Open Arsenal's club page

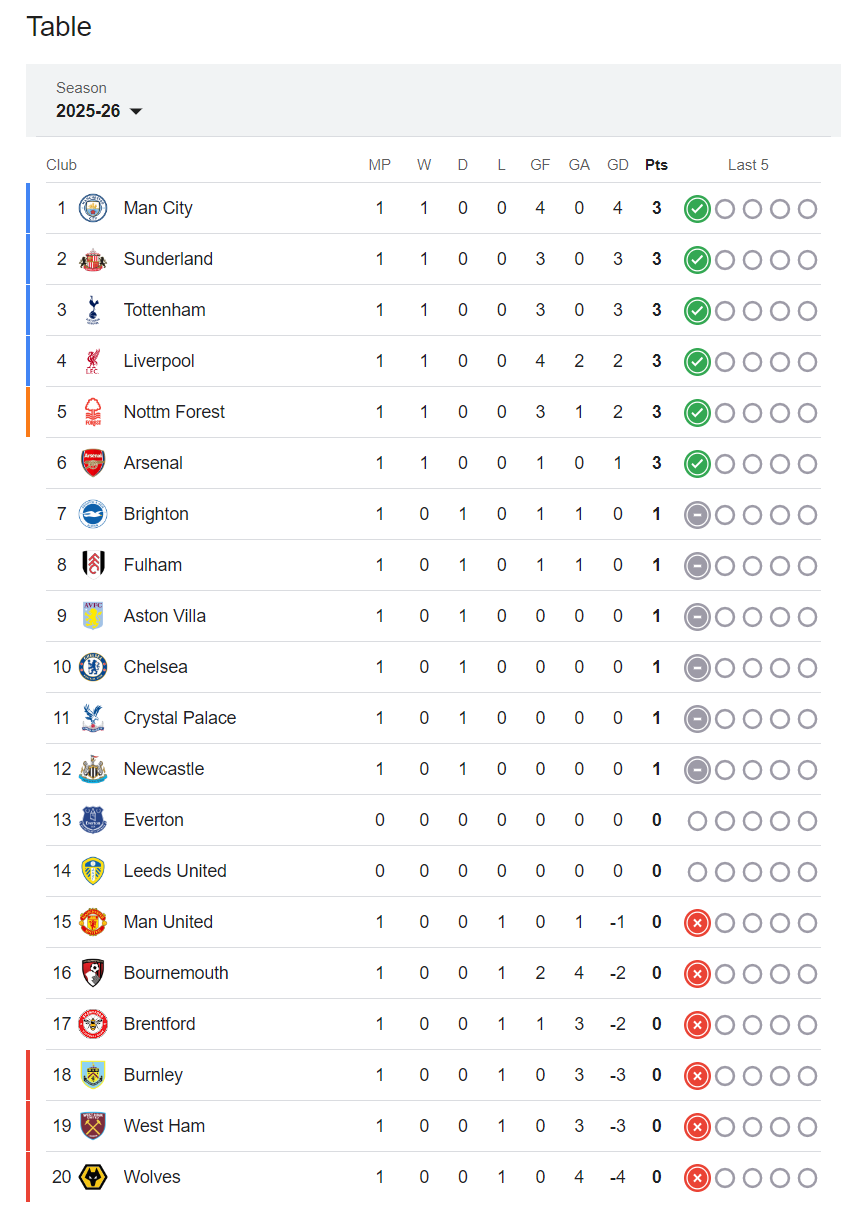coord(153,463)
